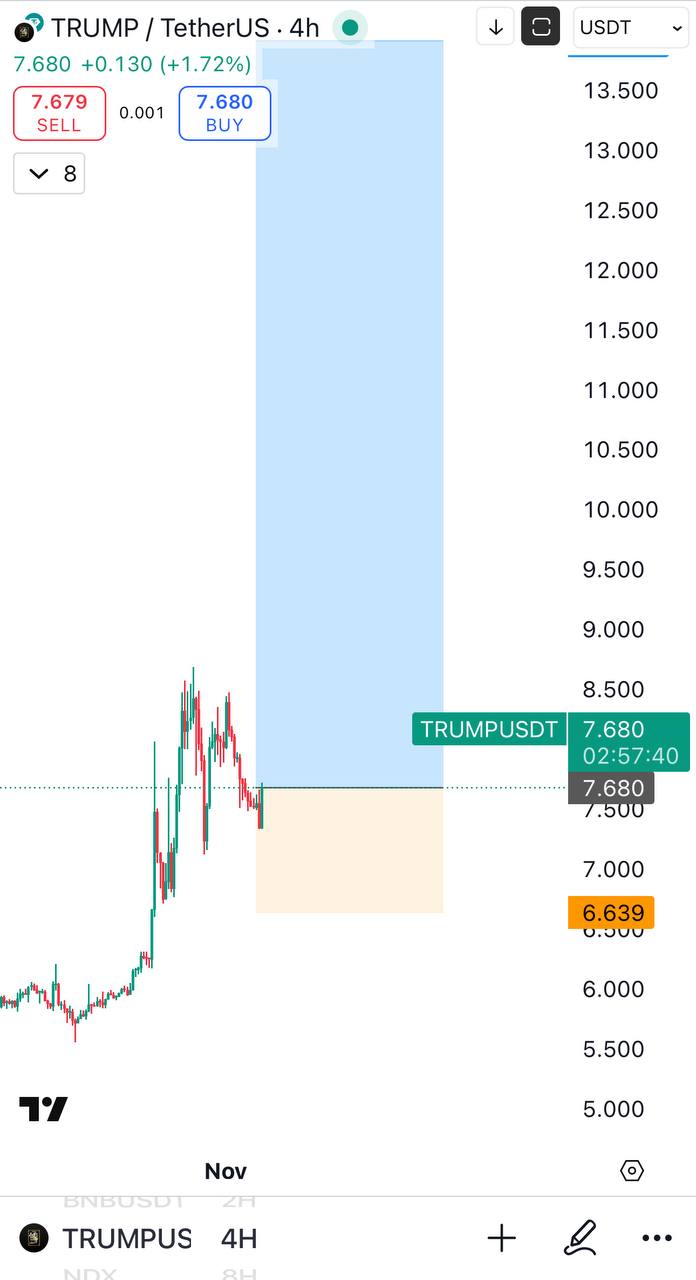Image resolution: width=696 pixels, height=1280 pixels.
Task: Add indicator with the plus icon
Action: [x=501, y=1239]
